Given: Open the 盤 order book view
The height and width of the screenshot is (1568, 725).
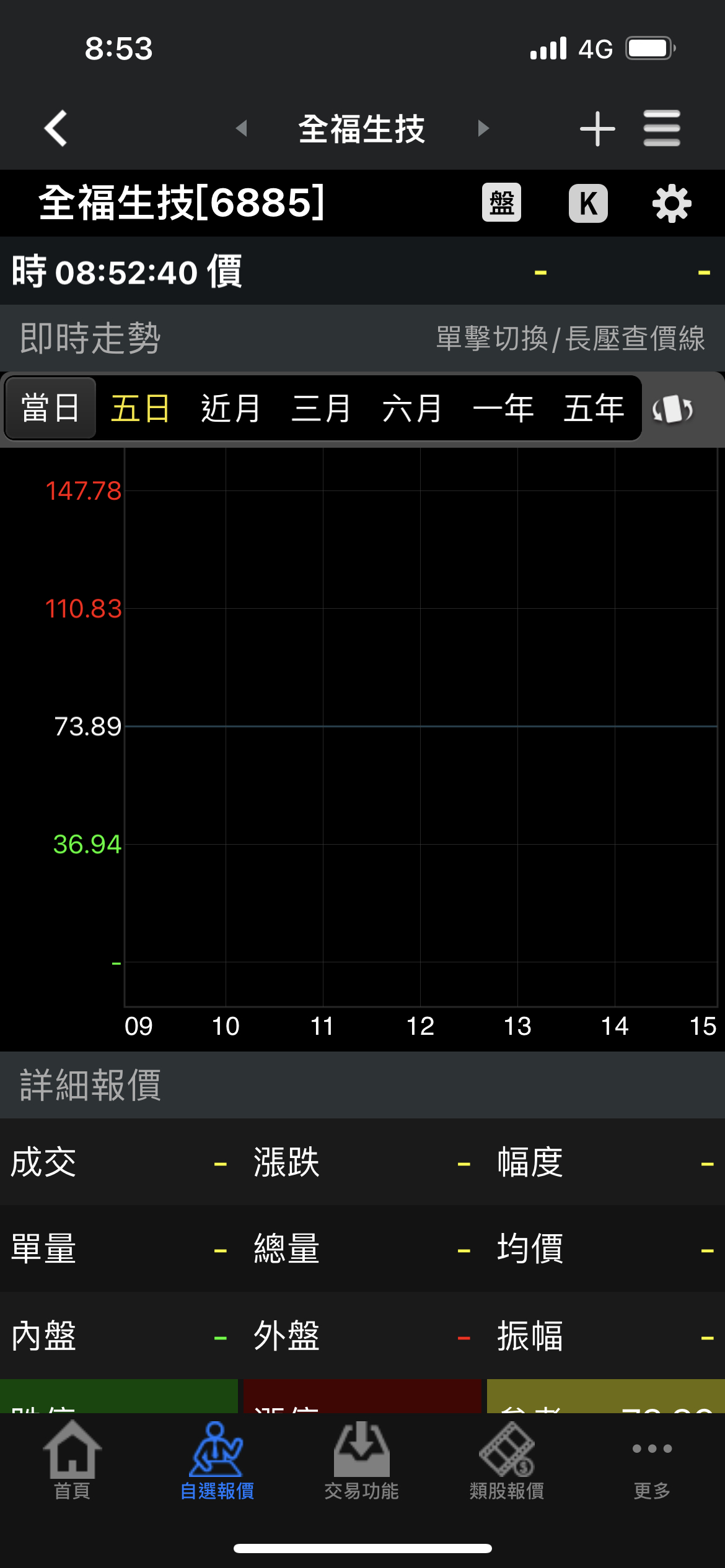Looking at the screenshot, I should (x=501, y=203).
